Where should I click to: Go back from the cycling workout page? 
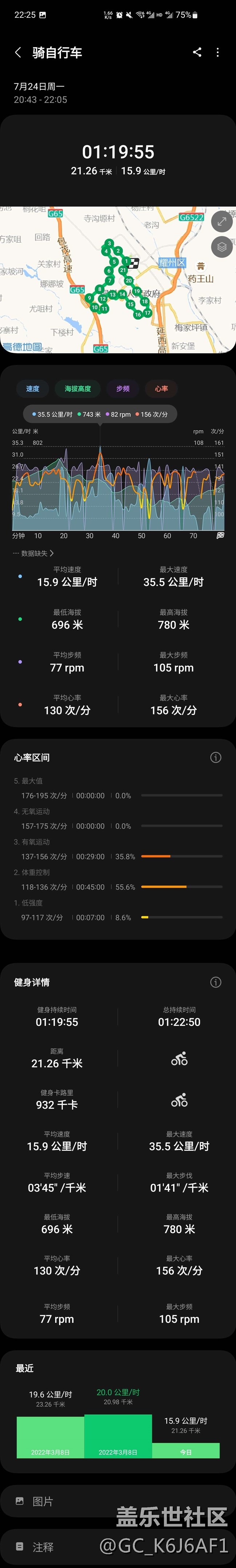coord(18,52)
